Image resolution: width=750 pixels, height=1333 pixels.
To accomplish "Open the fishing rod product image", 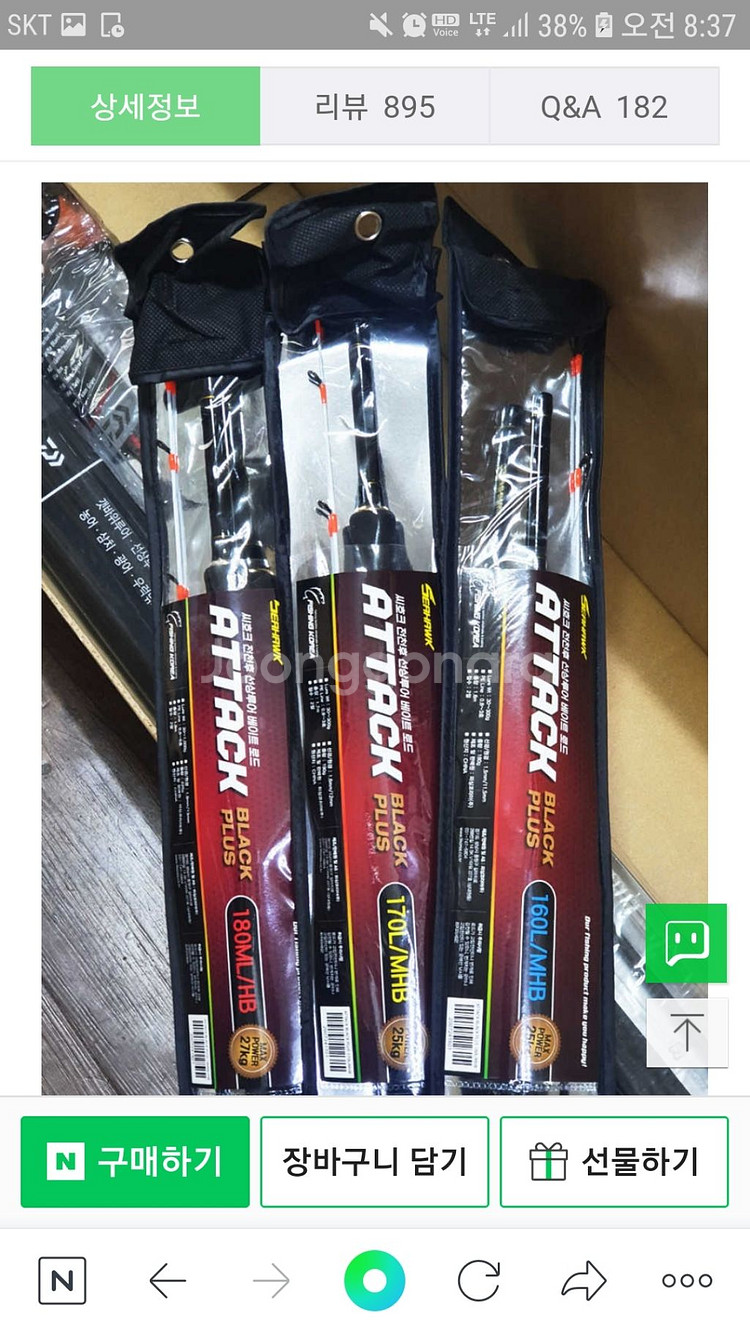I will (x=374, y=638).
